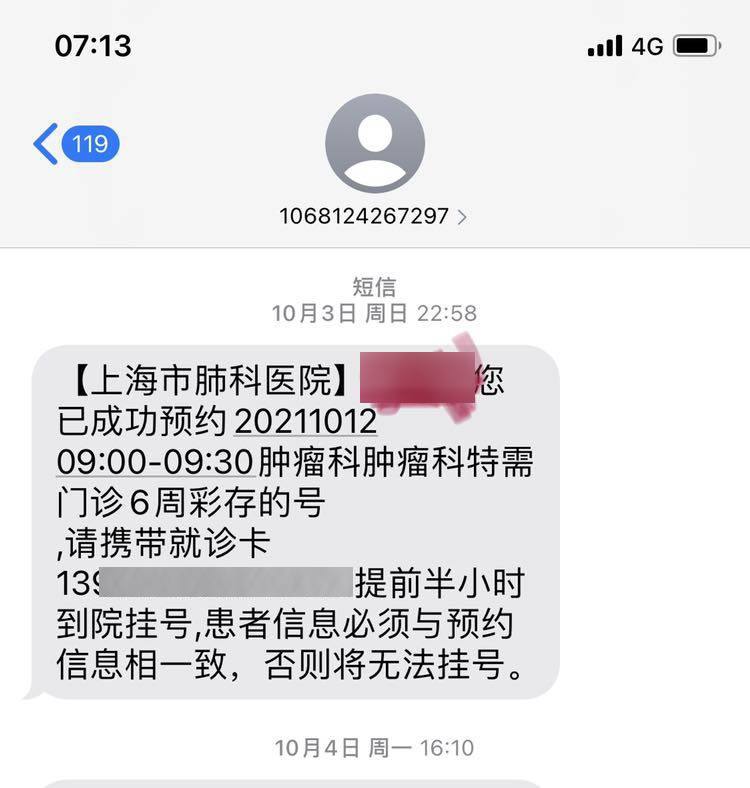Go back to the messages list
The width and height of the screenshot is (750, 788).
[75, 144]
